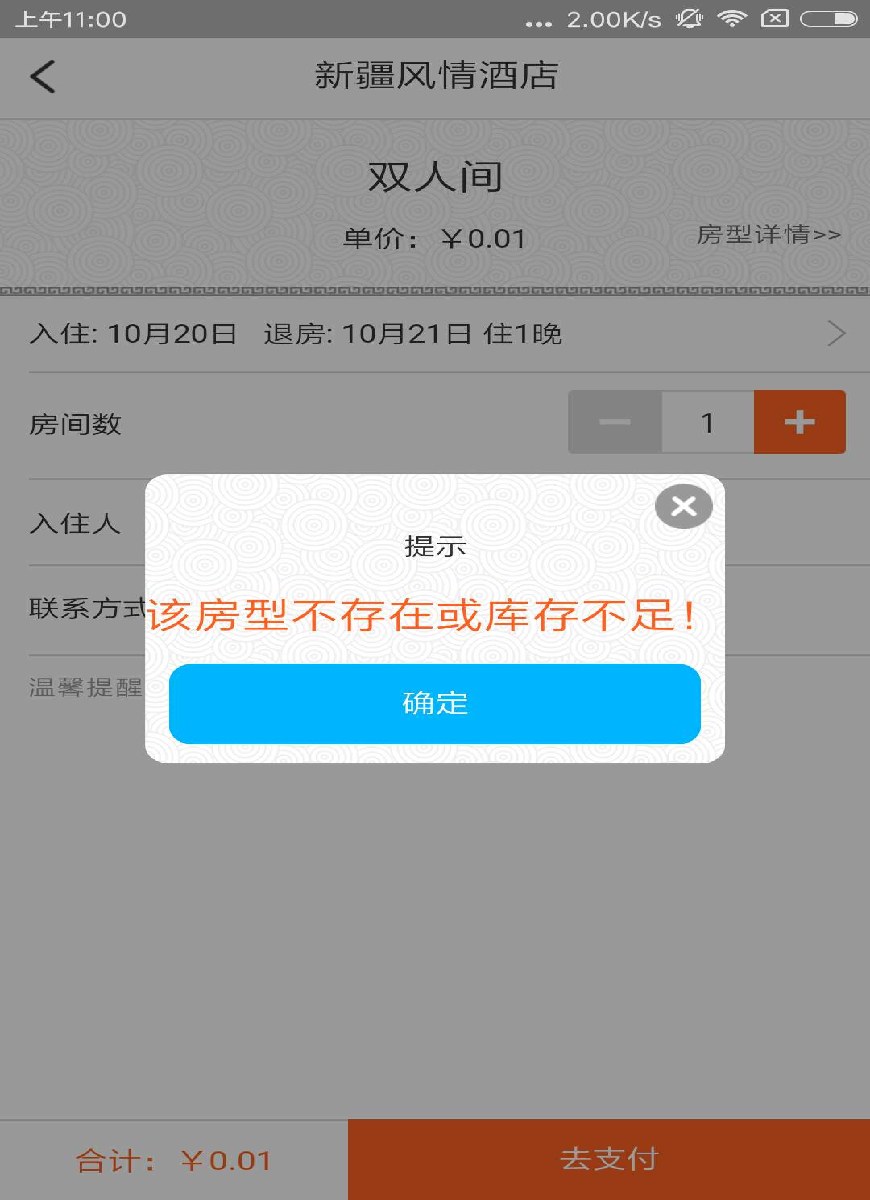Go back from 新疆风情酒店 page
Screen dimensions: 870x1200
(43, 76)
